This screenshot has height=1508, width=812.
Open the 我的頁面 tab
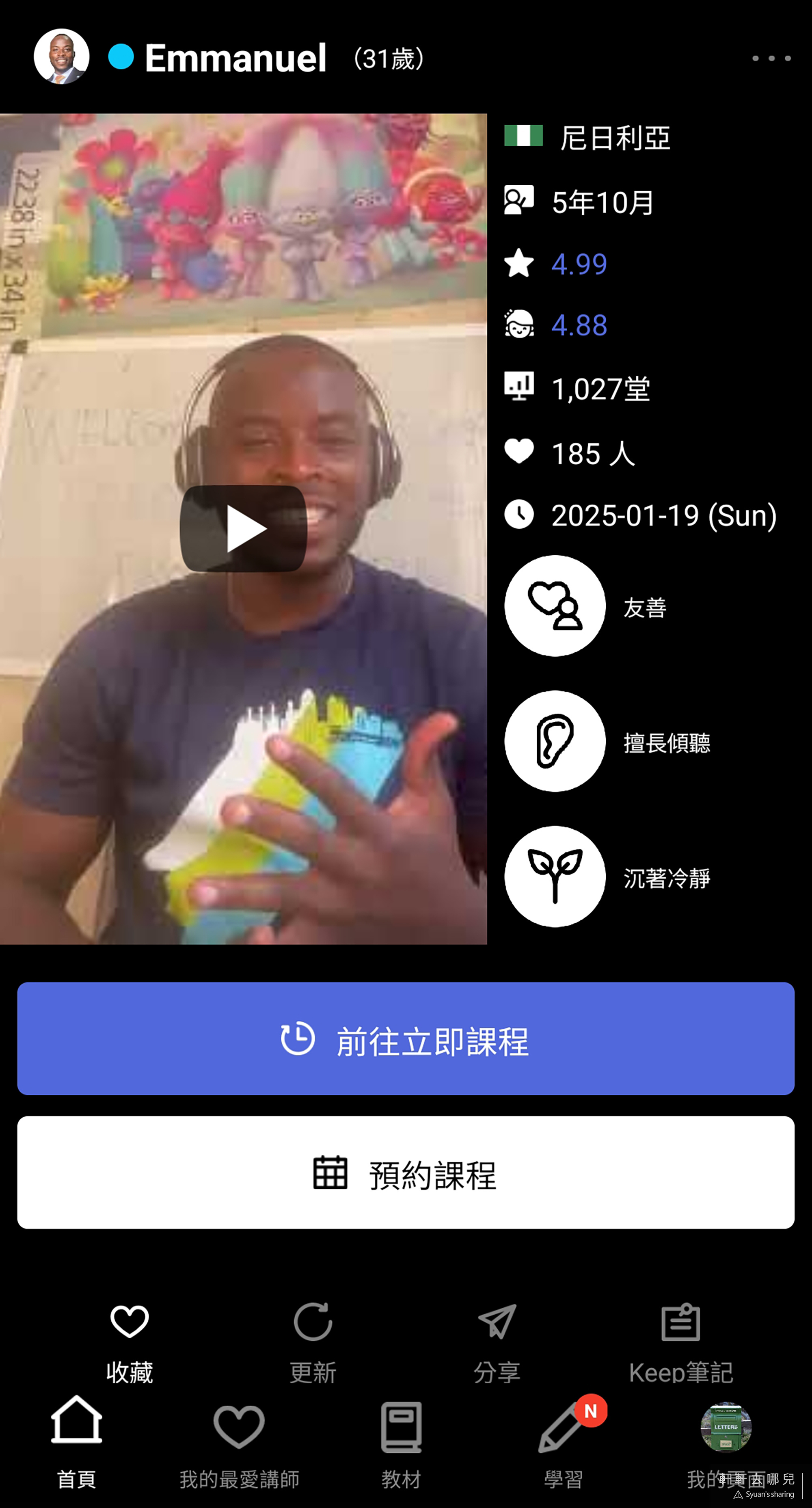coord(726,1443)
